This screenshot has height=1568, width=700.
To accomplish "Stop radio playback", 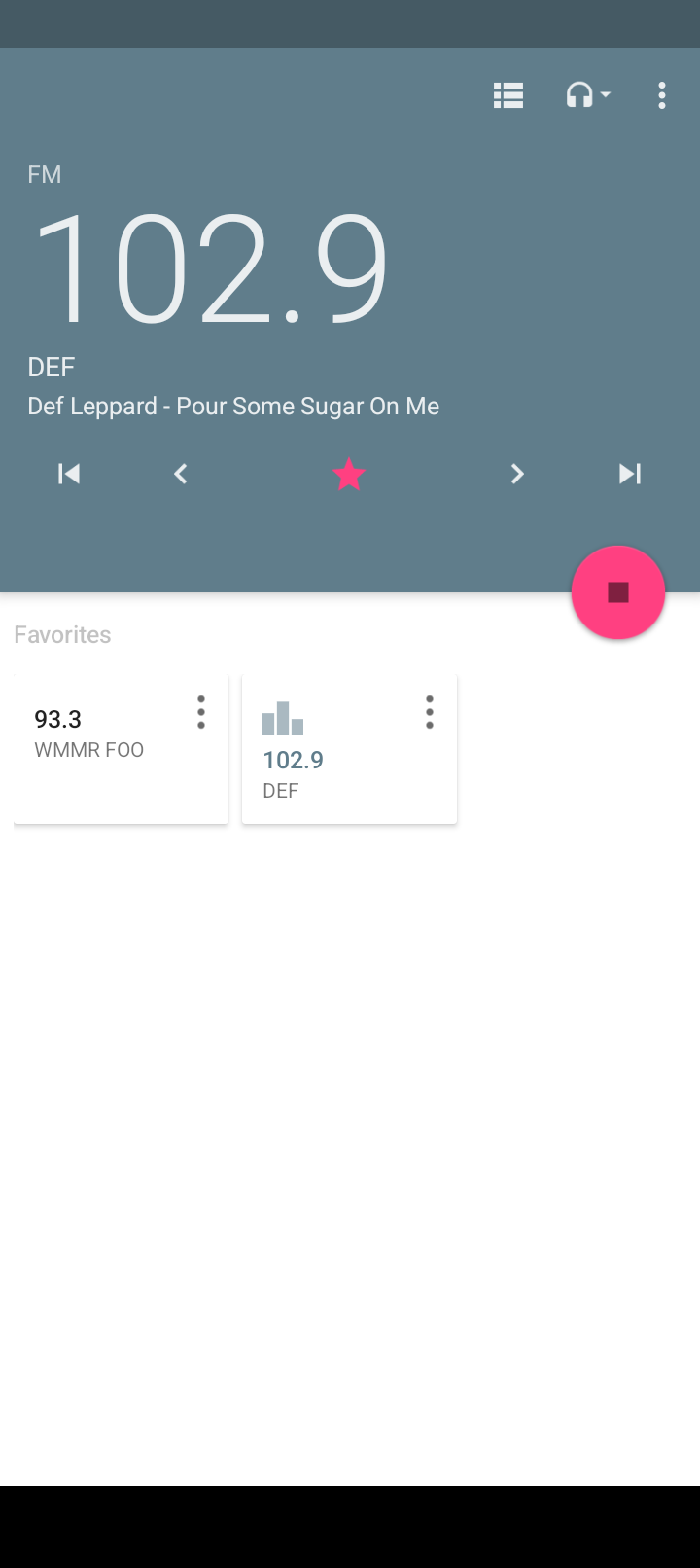I will point(617,592).
